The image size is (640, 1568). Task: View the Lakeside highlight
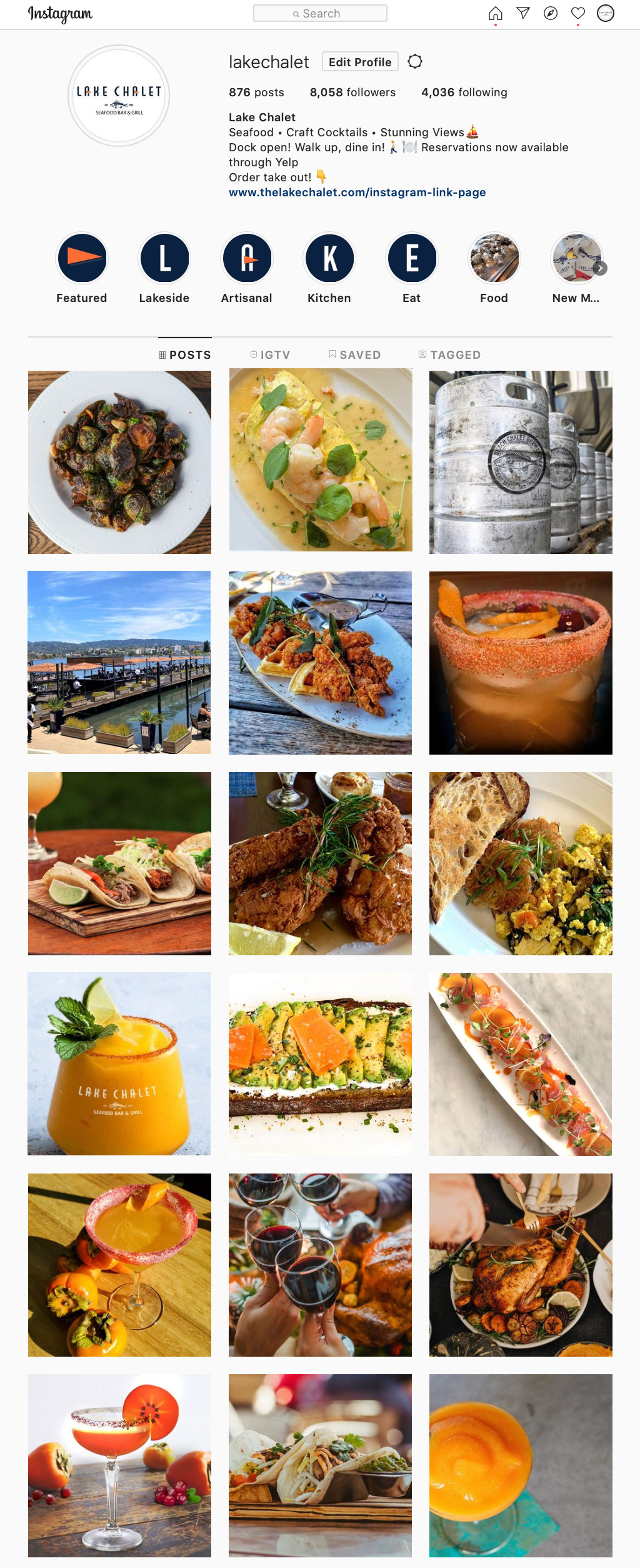(x=164, y=258)
